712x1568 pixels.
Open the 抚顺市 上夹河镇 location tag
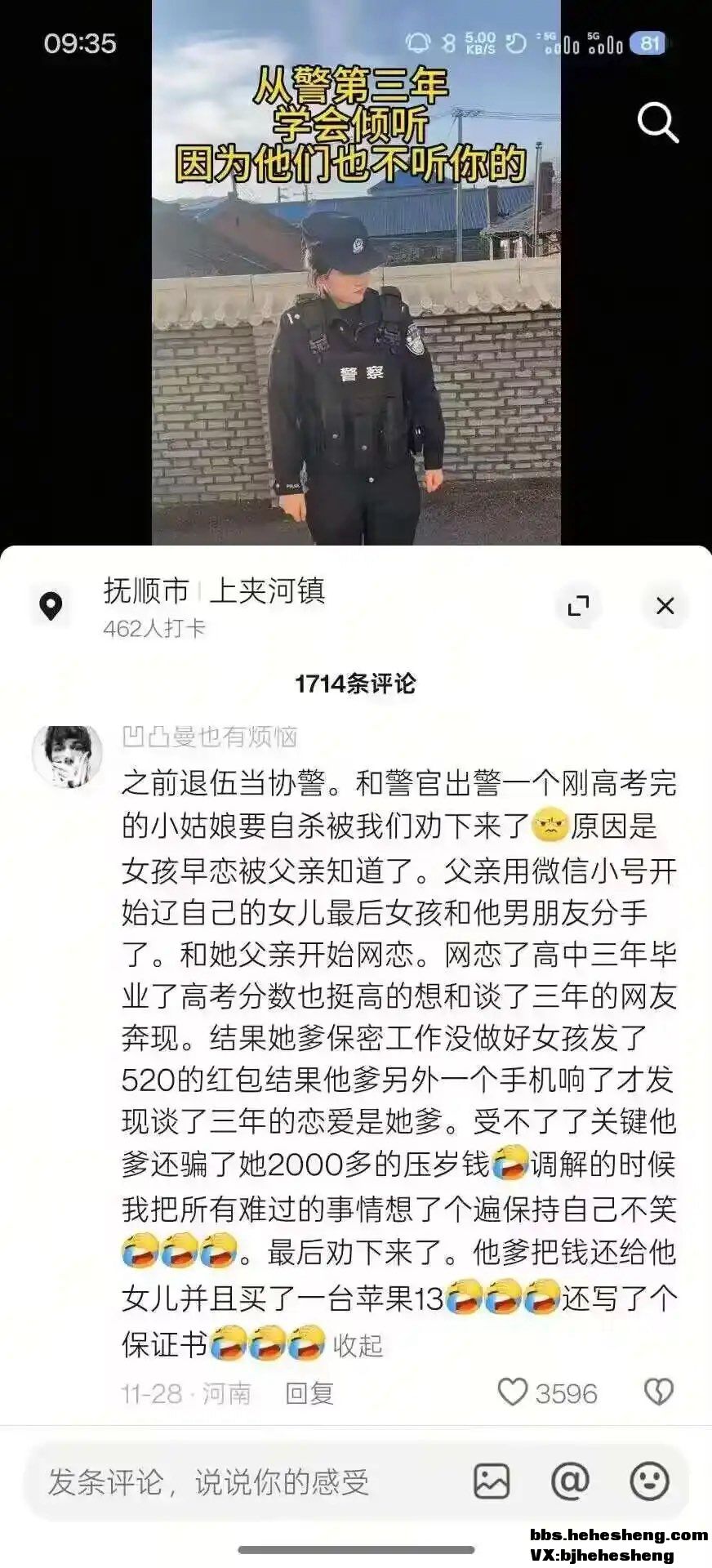click(214, 590)
